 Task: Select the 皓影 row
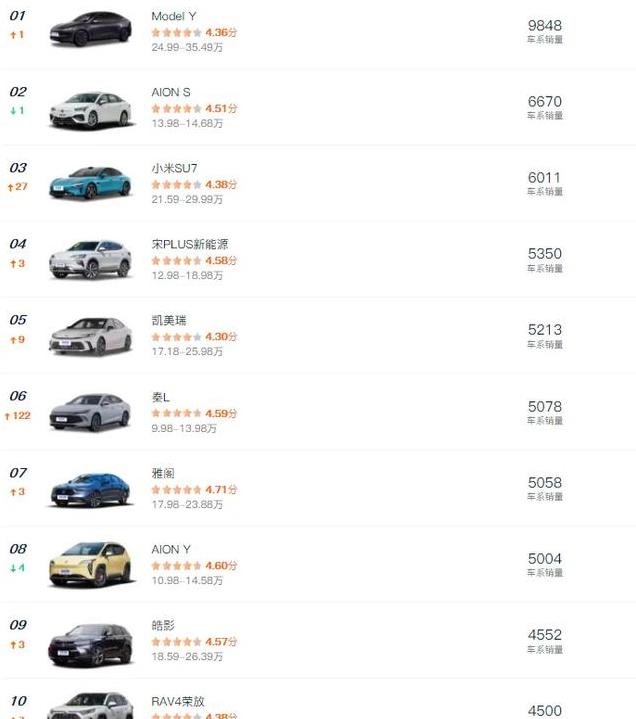coord(163,625)
